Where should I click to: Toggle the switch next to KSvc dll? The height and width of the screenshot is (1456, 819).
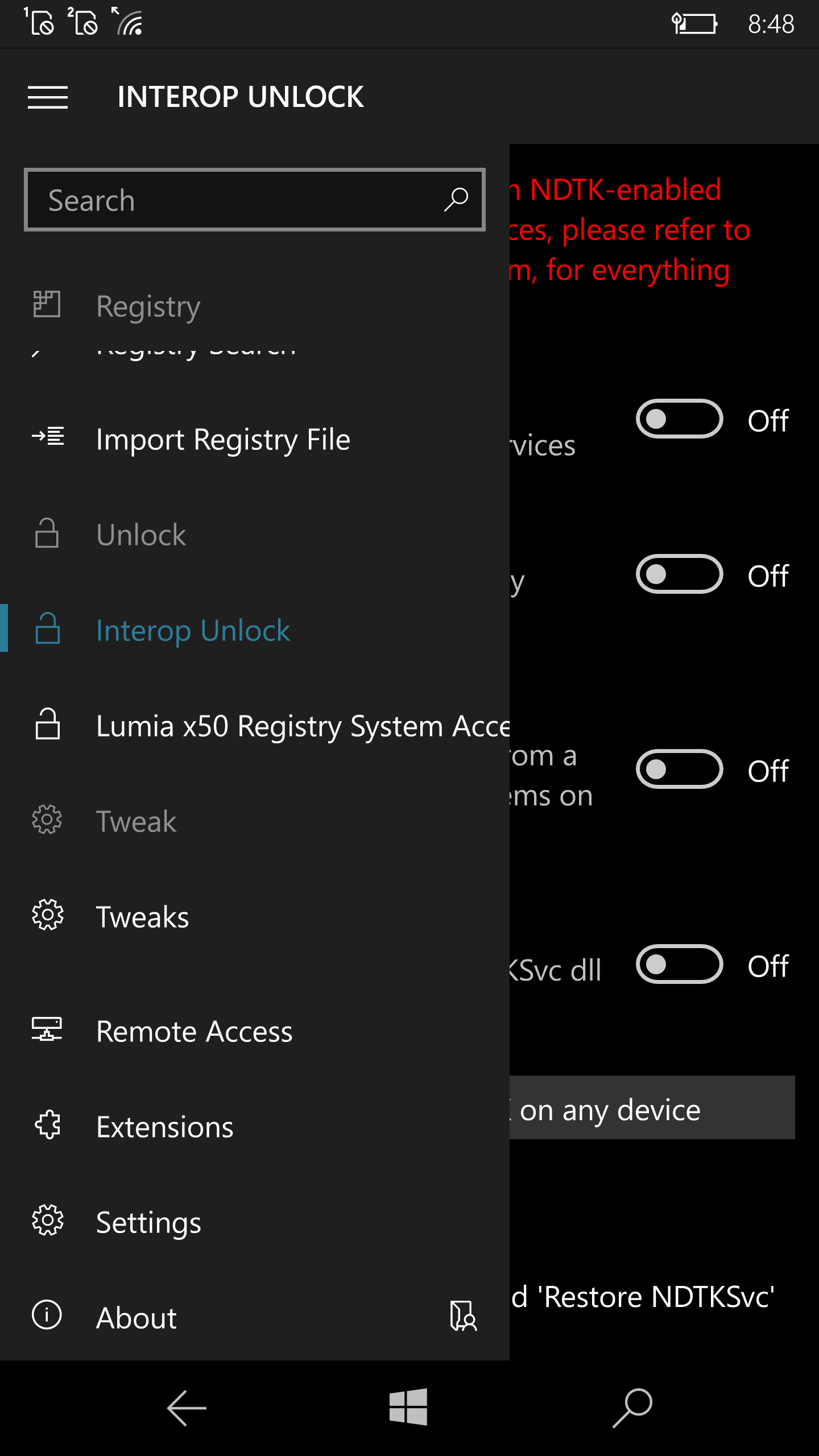[x=679, y=964]
